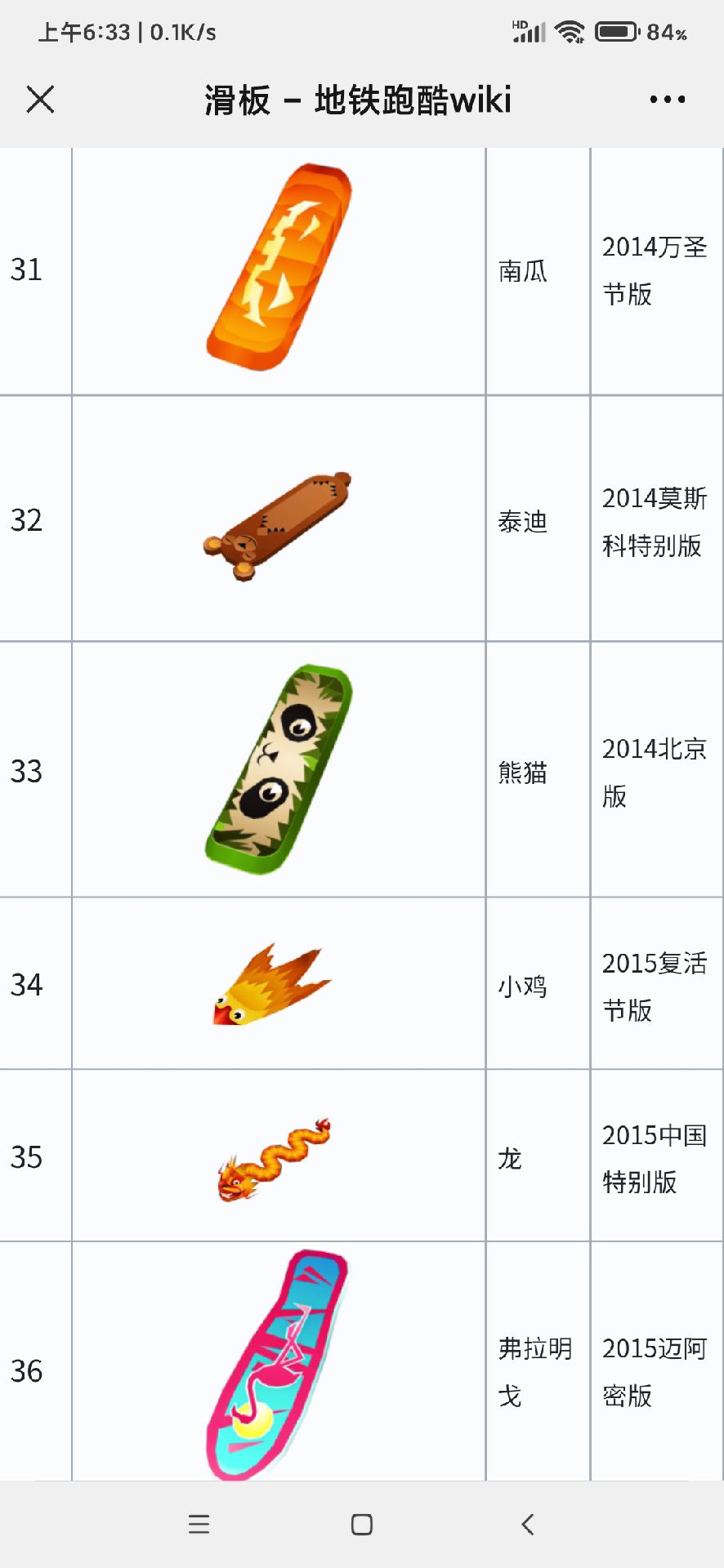Tap the battery indicator in the status bar
The image size is (724, 1568).
click(619, 29)
